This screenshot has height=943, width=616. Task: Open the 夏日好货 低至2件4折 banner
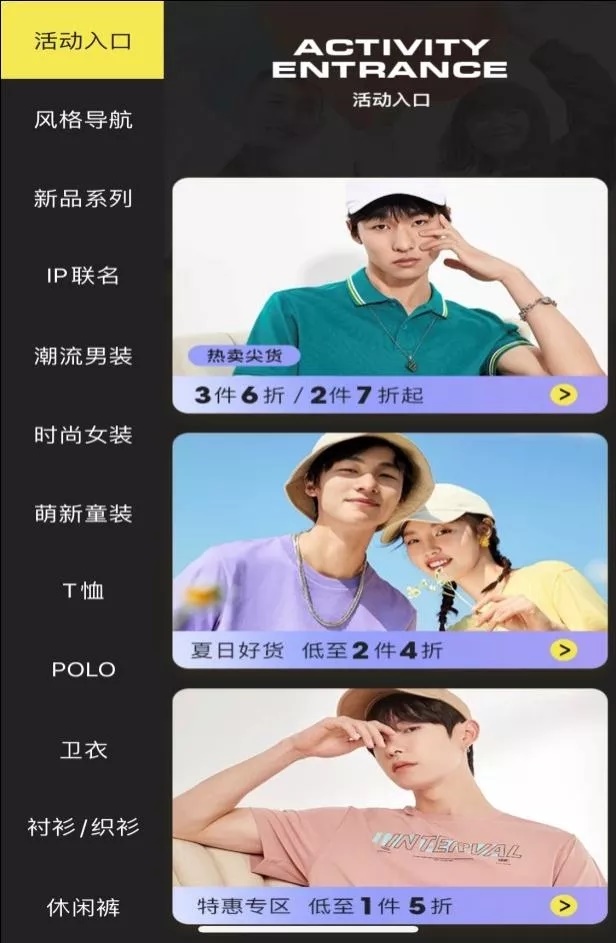pyautogui.click(x=389, y=550)
